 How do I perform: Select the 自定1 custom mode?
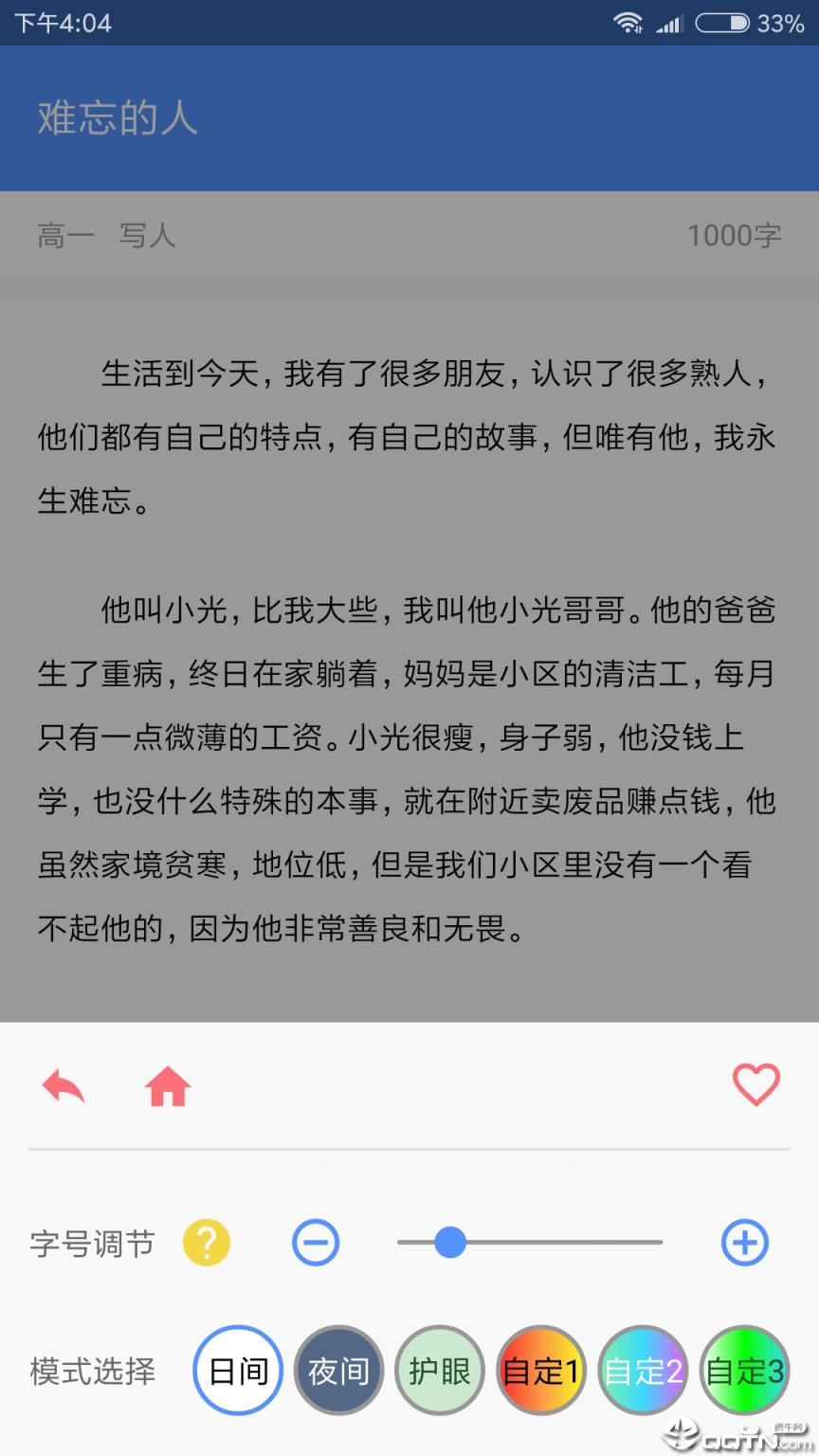(x=541, y=1371)
